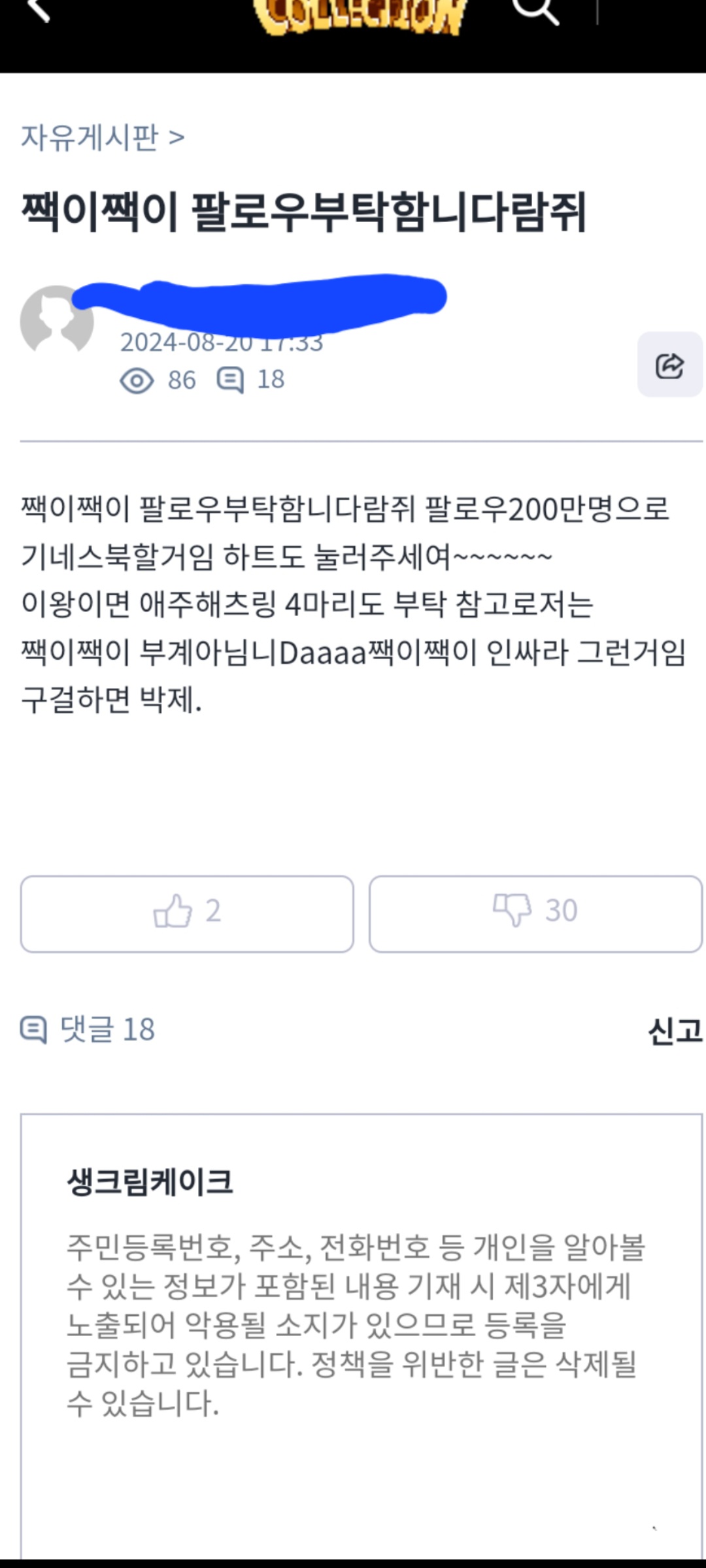This screenshot has height=1568, width=706.
Task: Open the 자유게시판 board link
Action: 90,137
